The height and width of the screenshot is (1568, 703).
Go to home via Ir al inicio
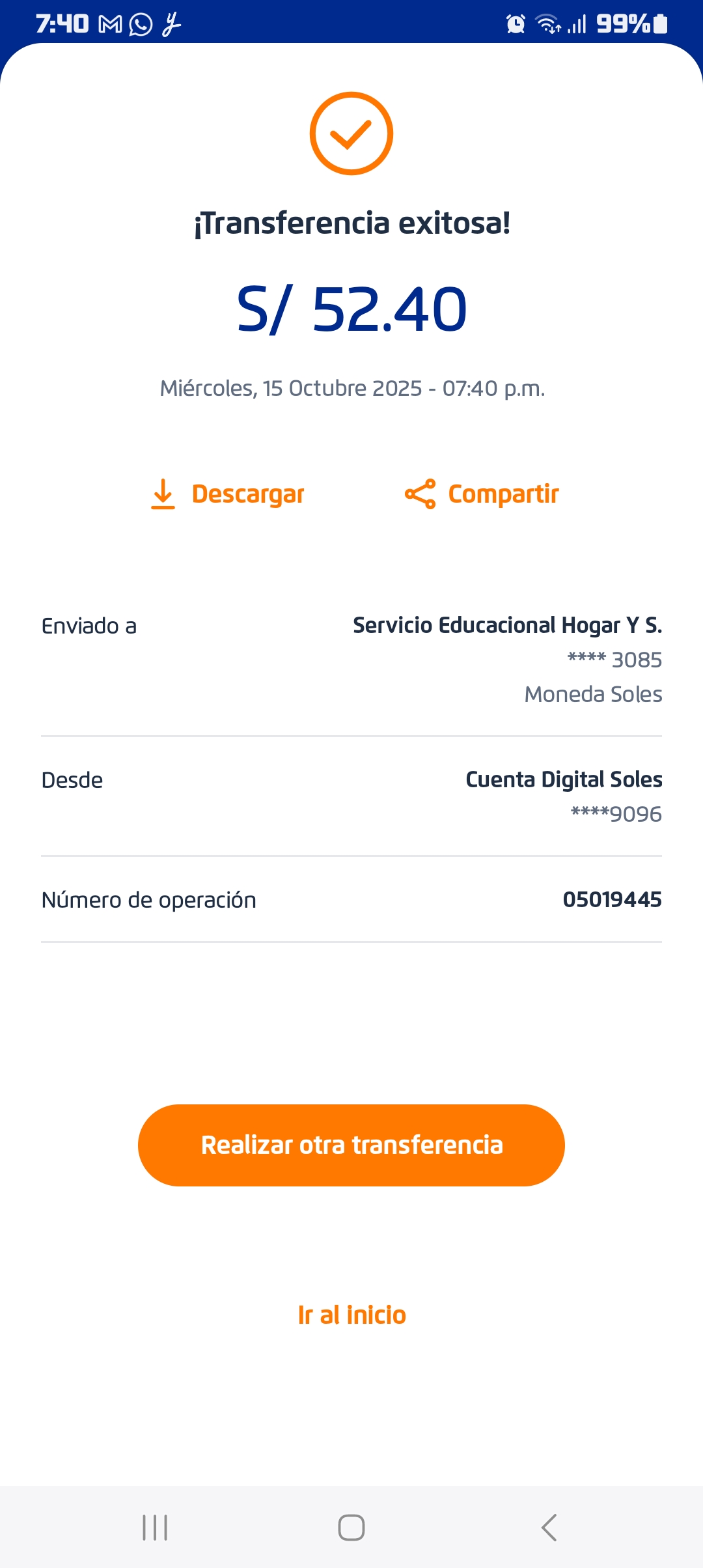tap(351, 1315)
